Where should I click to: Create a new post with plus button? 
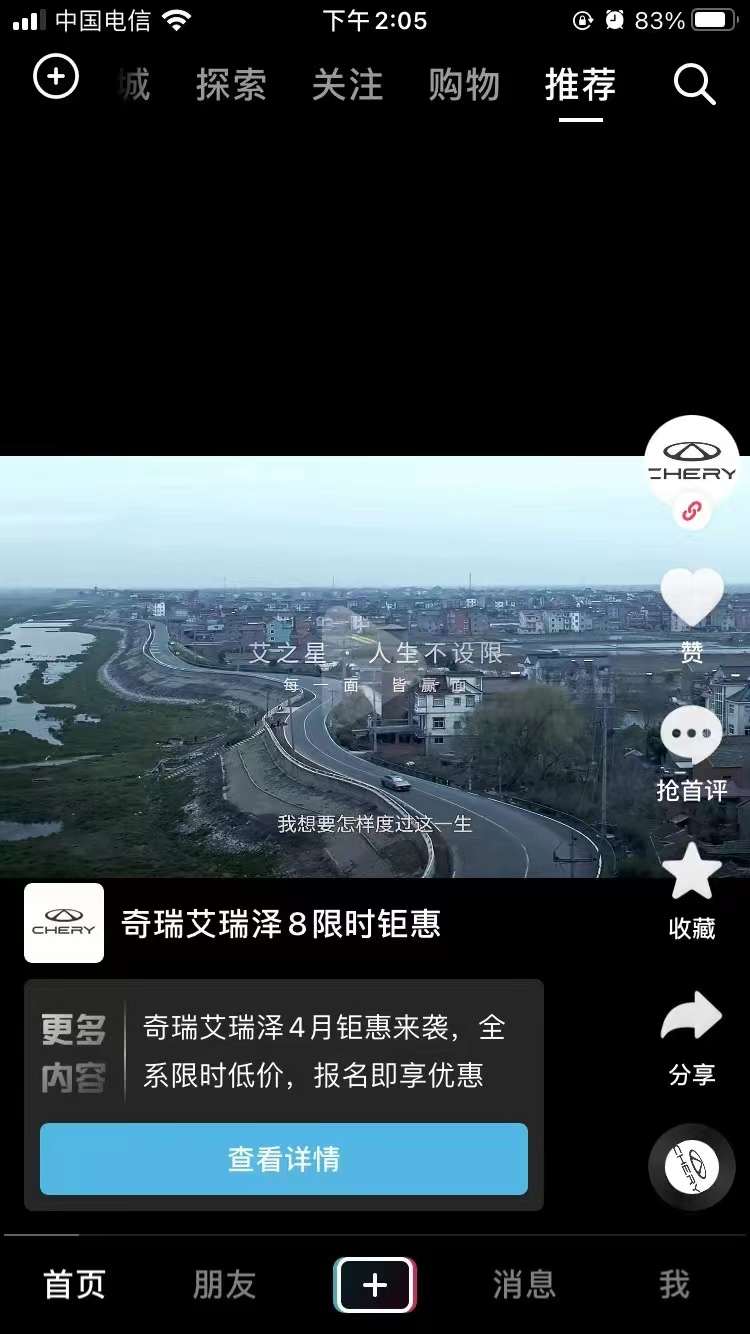coord(375,1285)
